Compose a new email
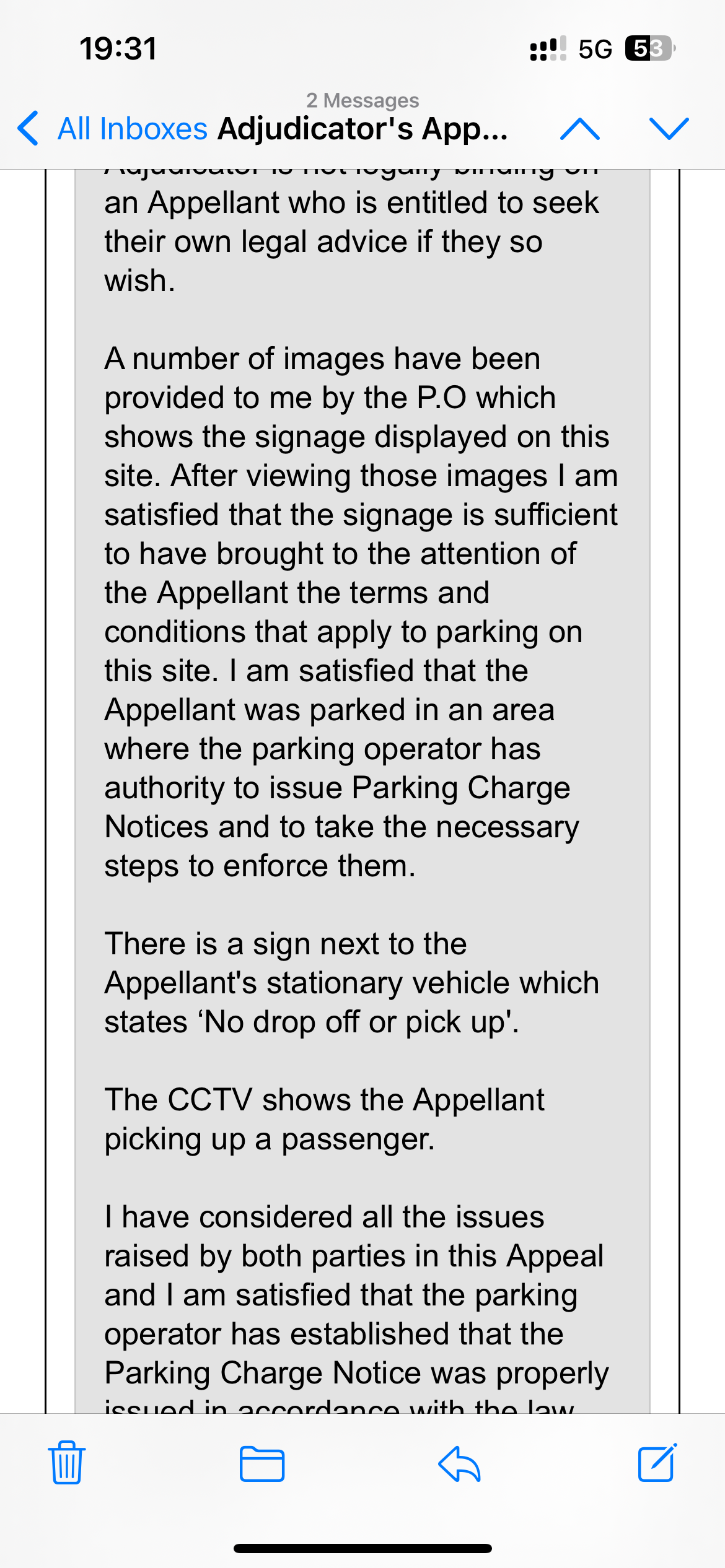725x1568 pixels. 657,1462
